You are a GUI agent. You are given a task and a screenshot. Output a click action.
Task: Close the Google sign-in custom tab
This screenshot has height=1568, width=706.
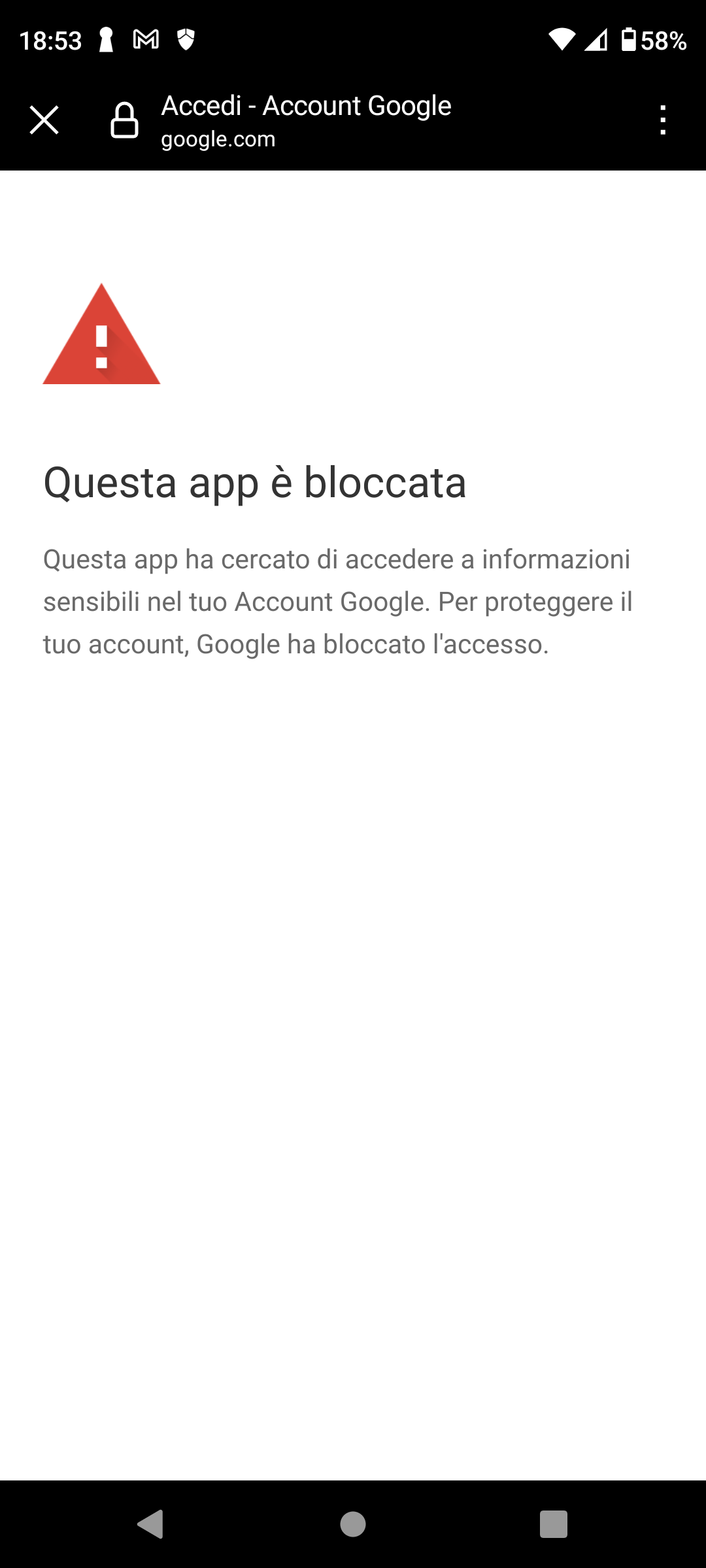click(44, 120)
